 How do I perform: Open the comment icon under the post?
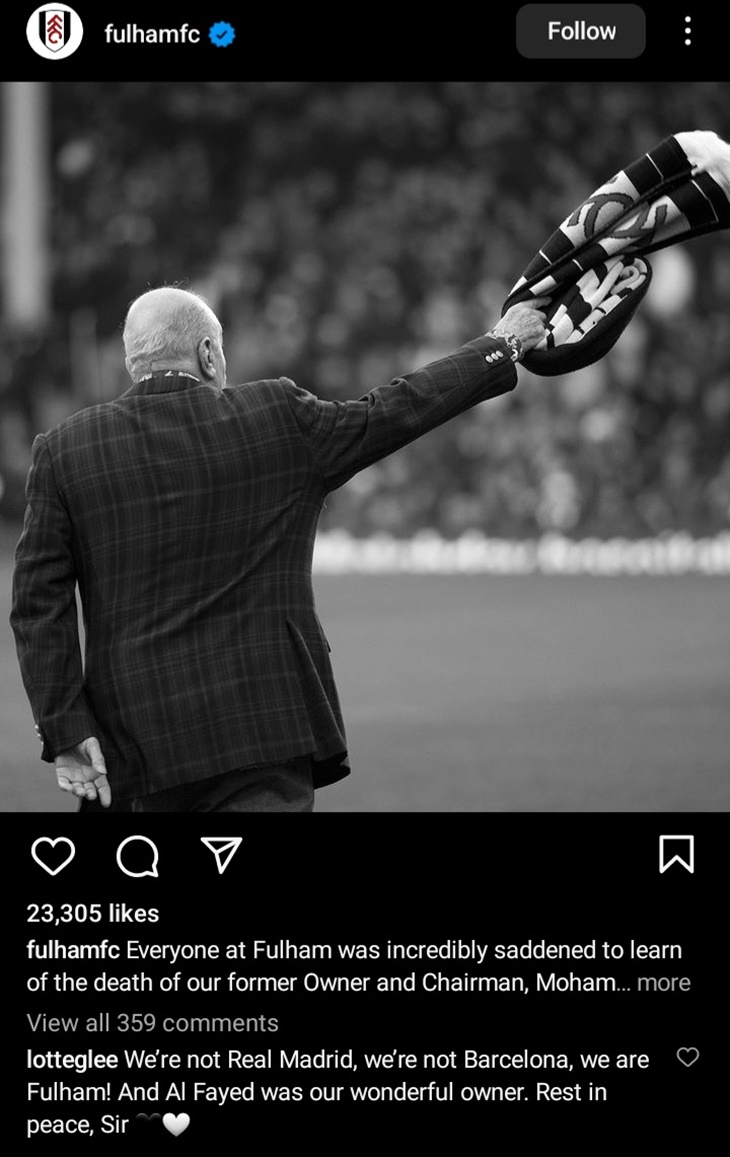click(137, 855)
